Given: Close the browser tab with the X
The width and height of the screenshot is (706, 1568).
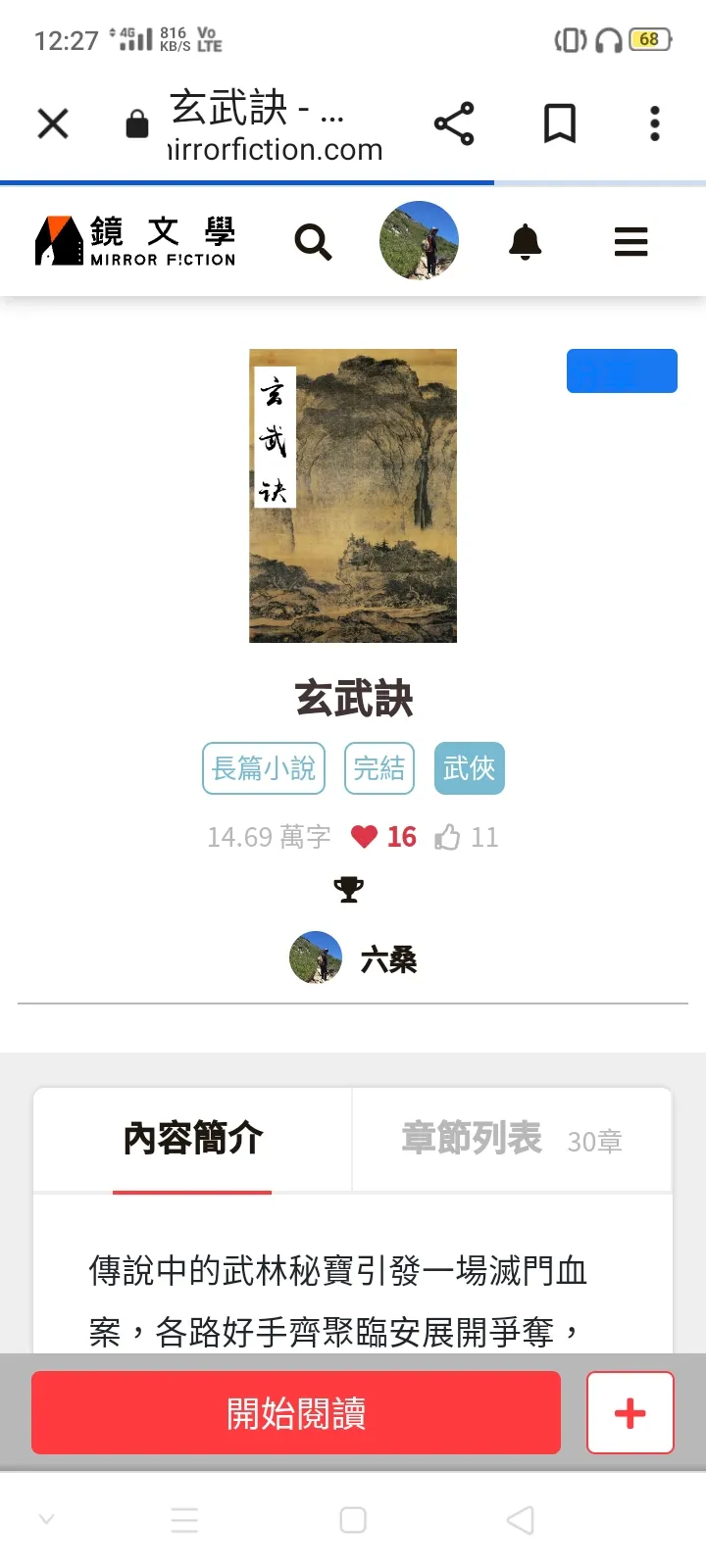Looking at the screenshot, I should coord(53,123).
